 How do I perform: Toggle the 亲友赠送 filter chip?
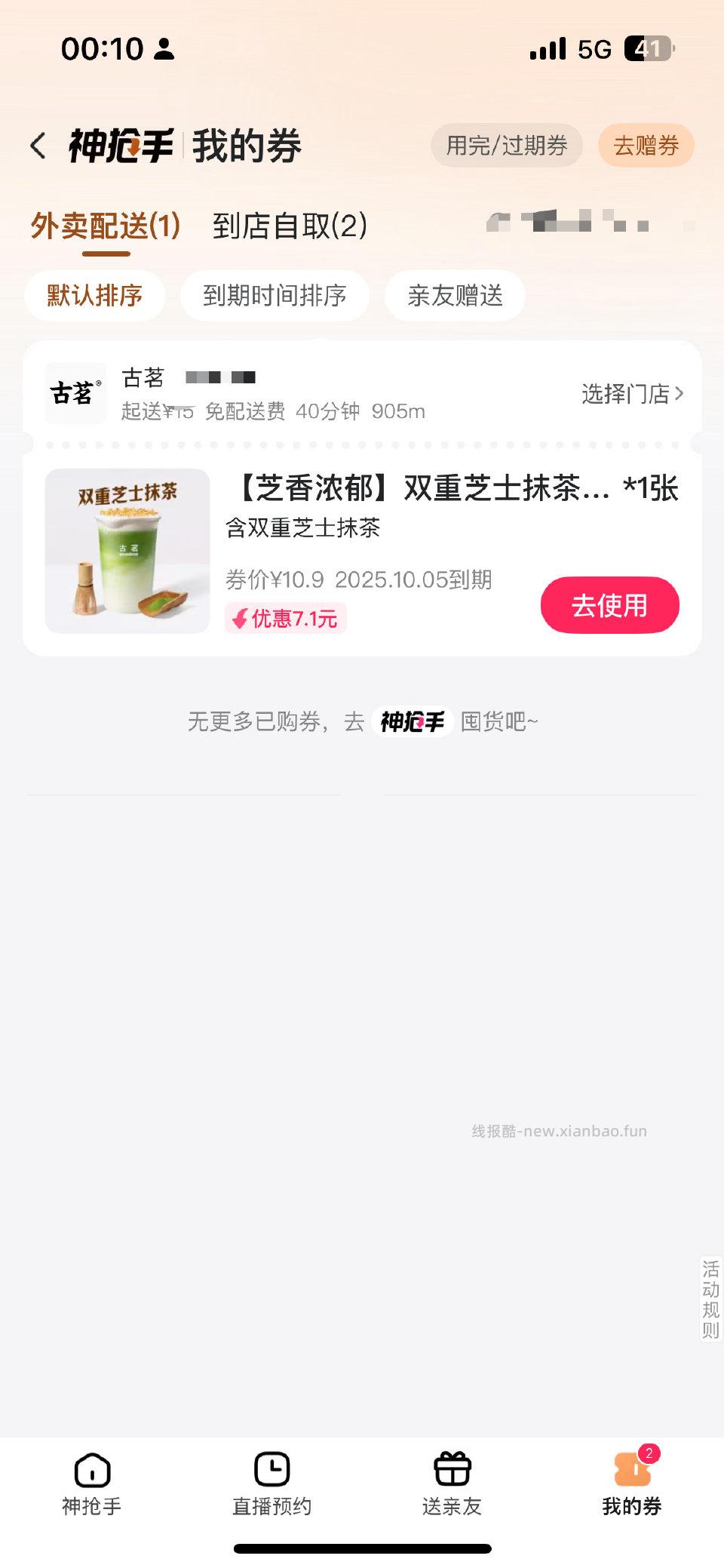click(456, 296)
